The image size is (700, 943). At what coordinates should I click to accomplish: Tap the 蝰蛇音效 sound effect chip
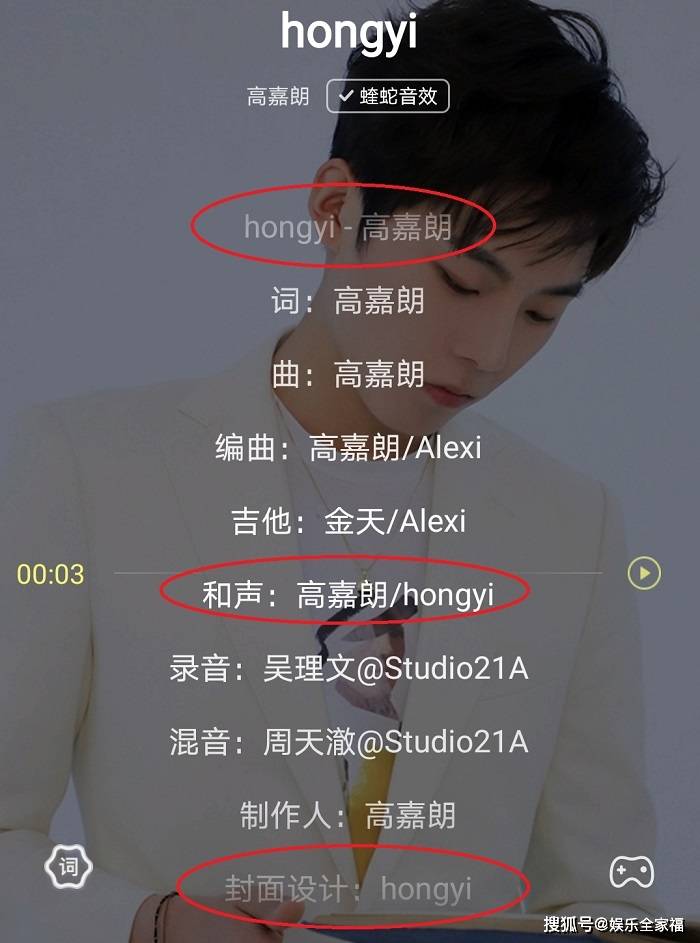[x=388, y=97]
